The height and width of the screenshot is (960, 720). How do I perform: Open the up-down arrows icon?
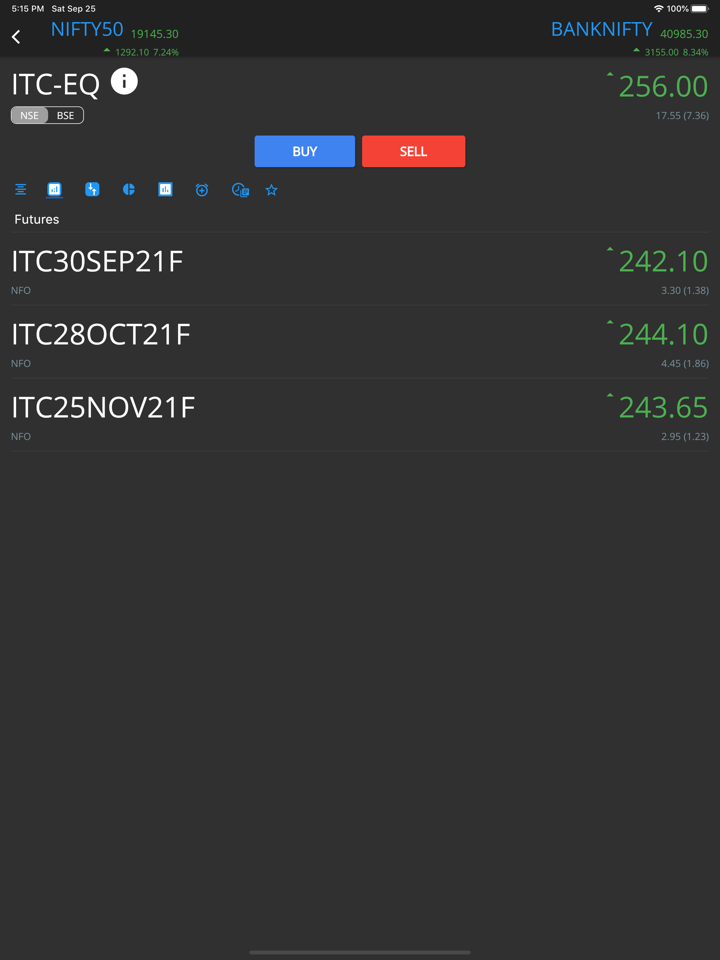coord(92,190)
